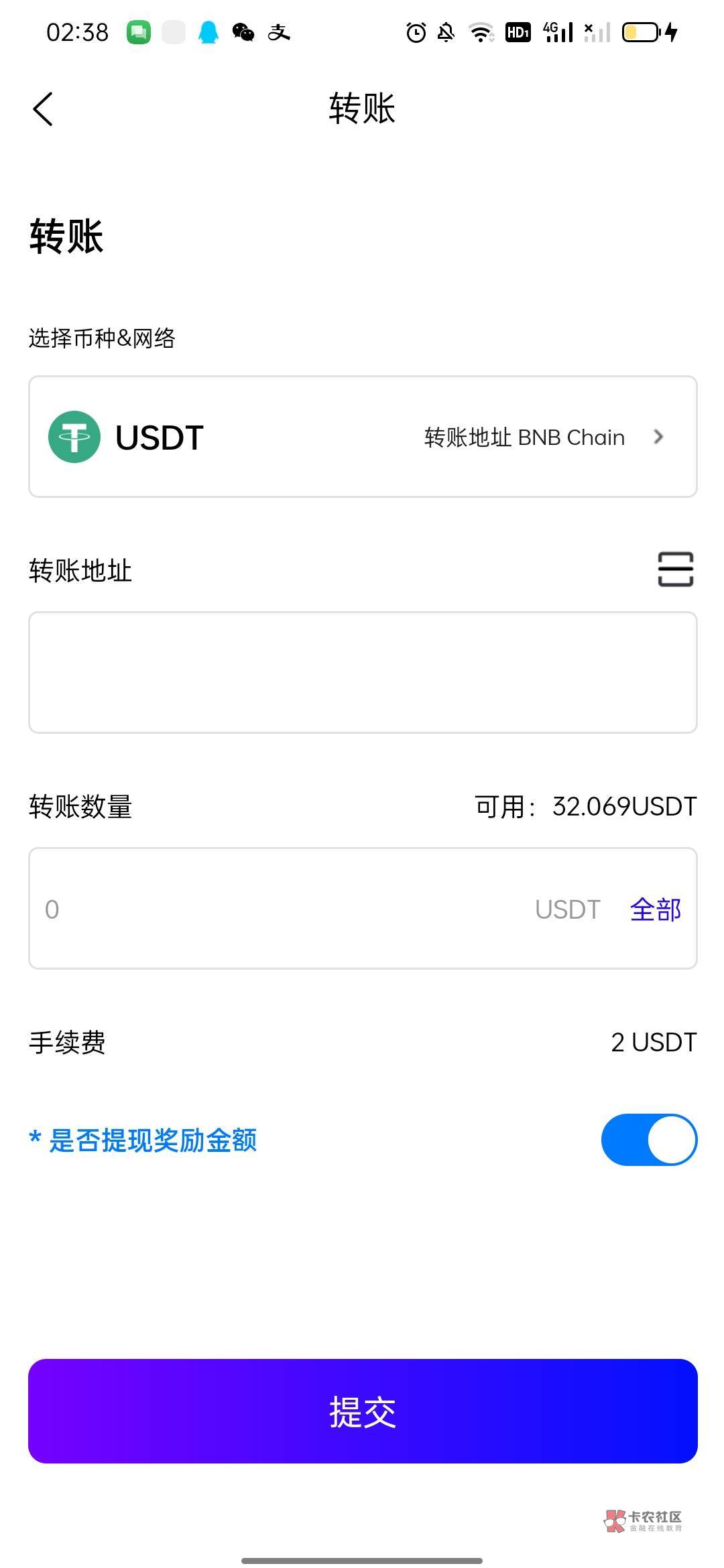Go back from the 转账 page
The width and height of the screenshot is (724, 1568).
tap(43, 109)
